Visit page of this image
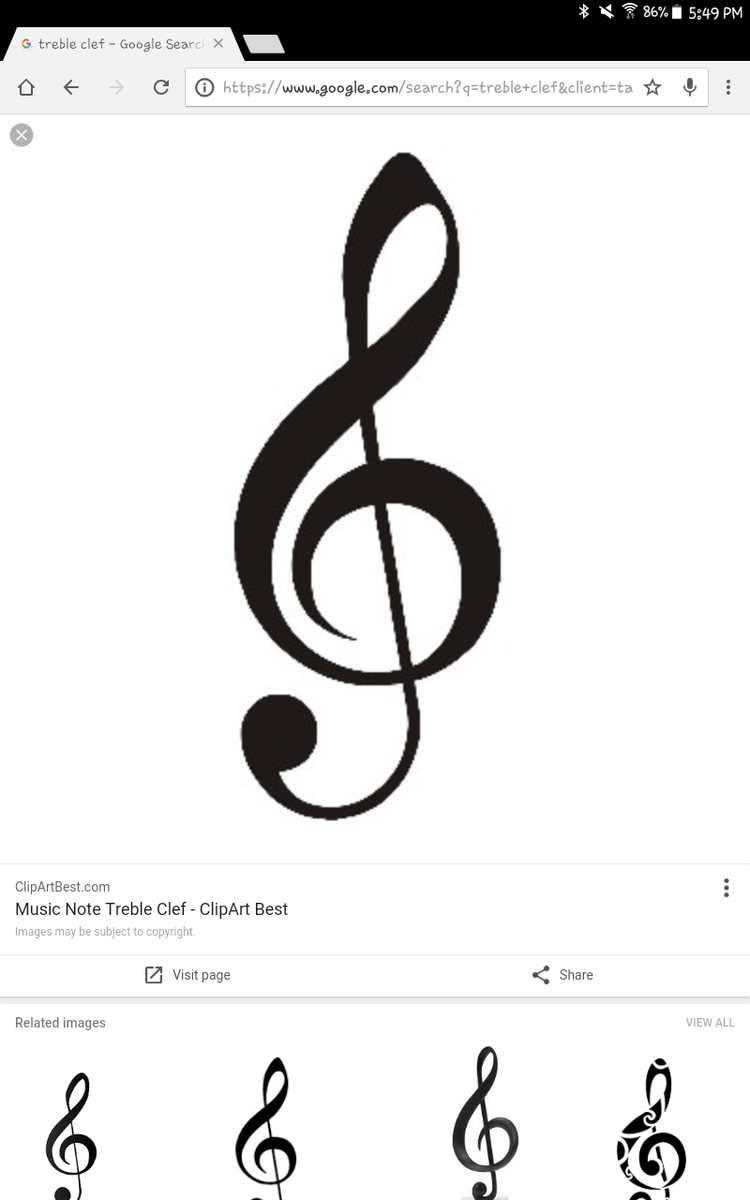Image resolution: width=750 pixels, height=1200 pixels. point(188,975)
